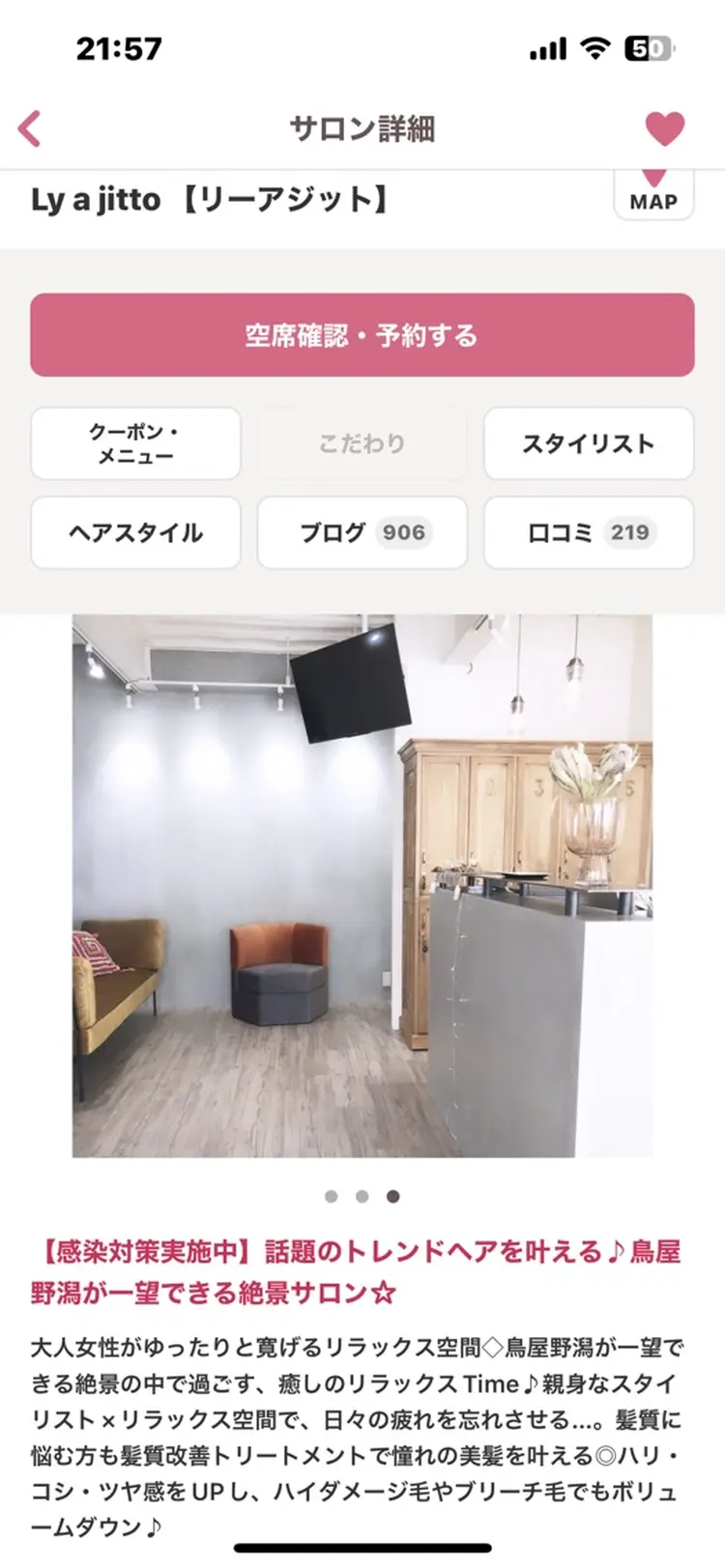This screenshot has width=725, height=1568.
Task: Select the third carousel dot
Action: 393,1196
